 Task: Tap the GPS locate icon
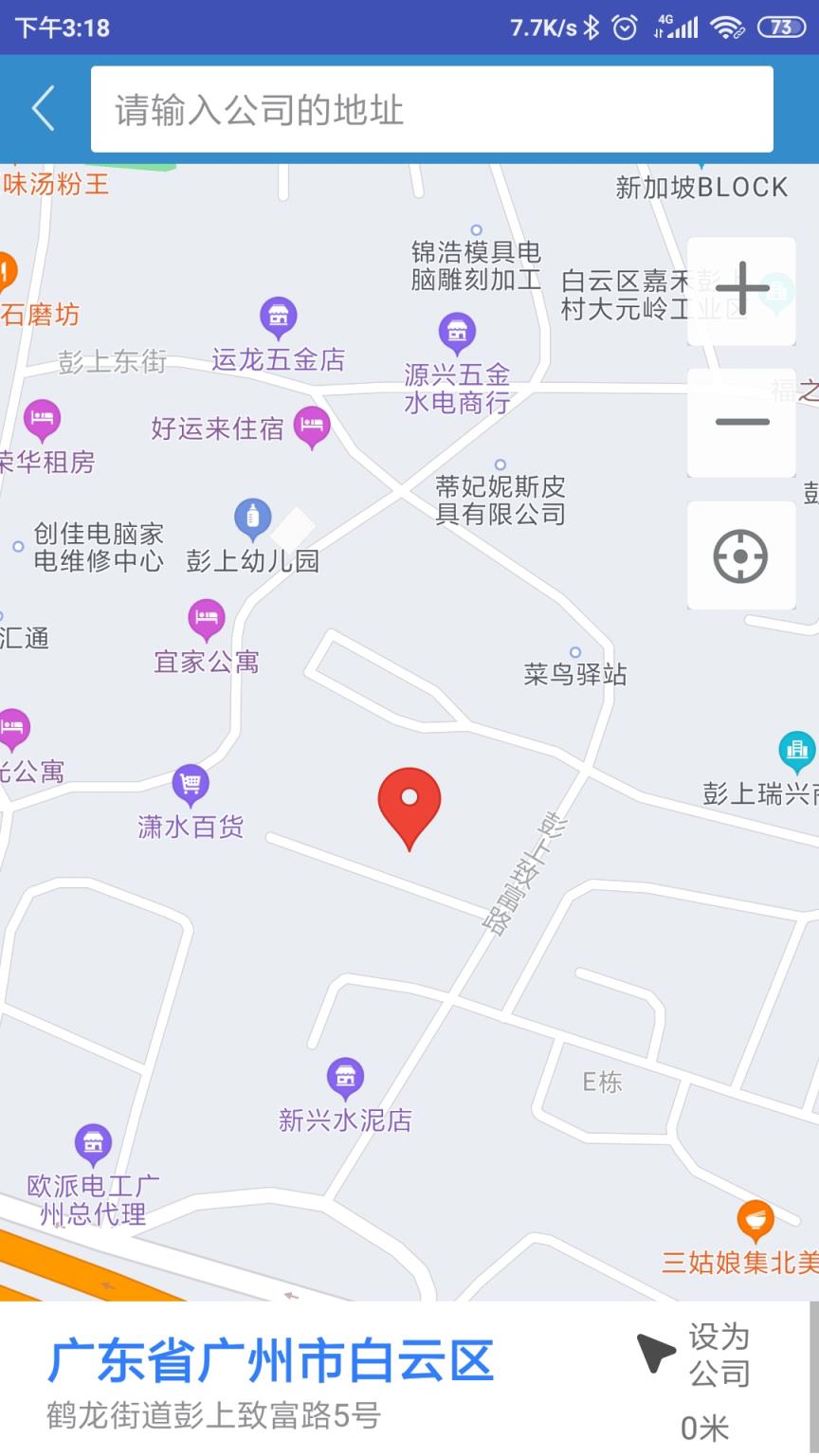click(740, 555)
